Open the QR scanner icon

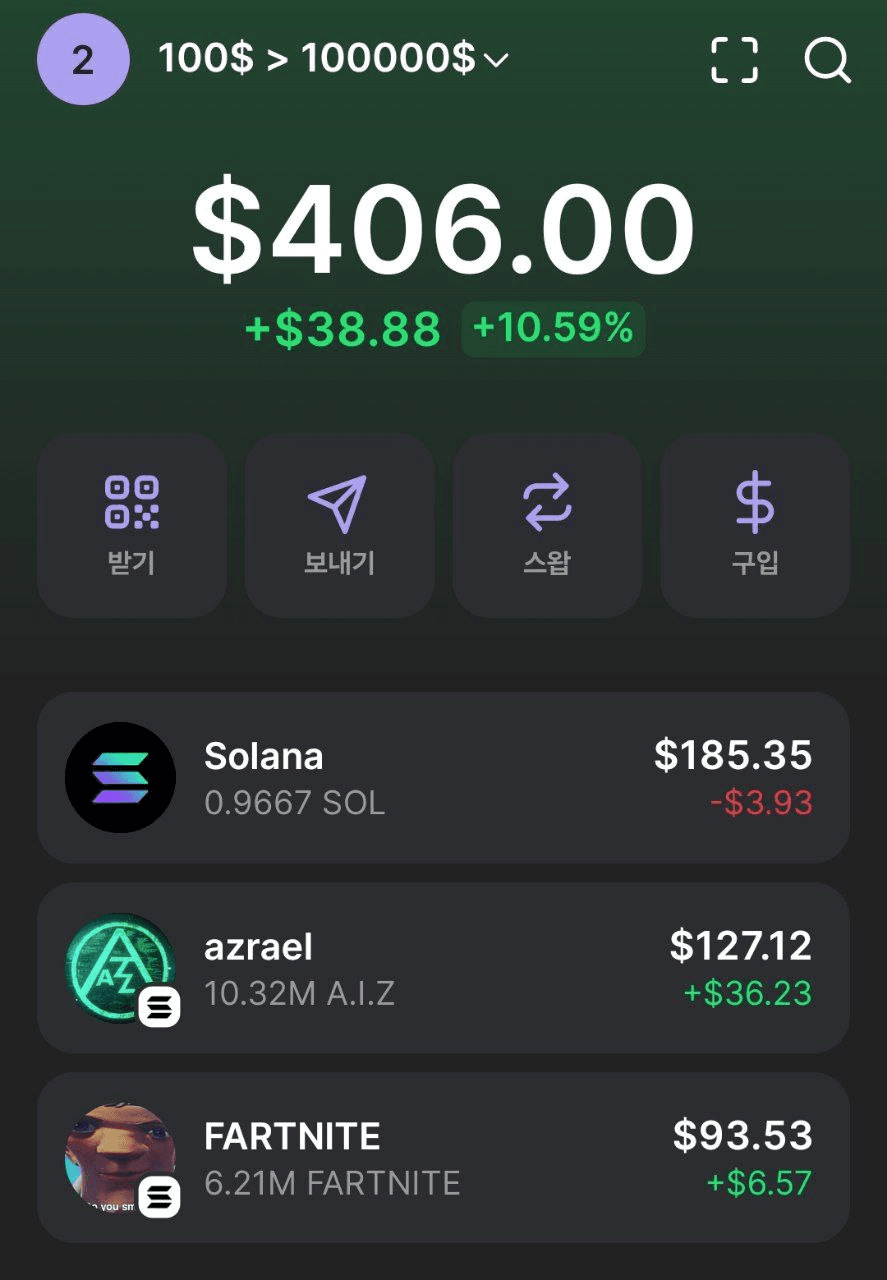(x=734, y=60)
